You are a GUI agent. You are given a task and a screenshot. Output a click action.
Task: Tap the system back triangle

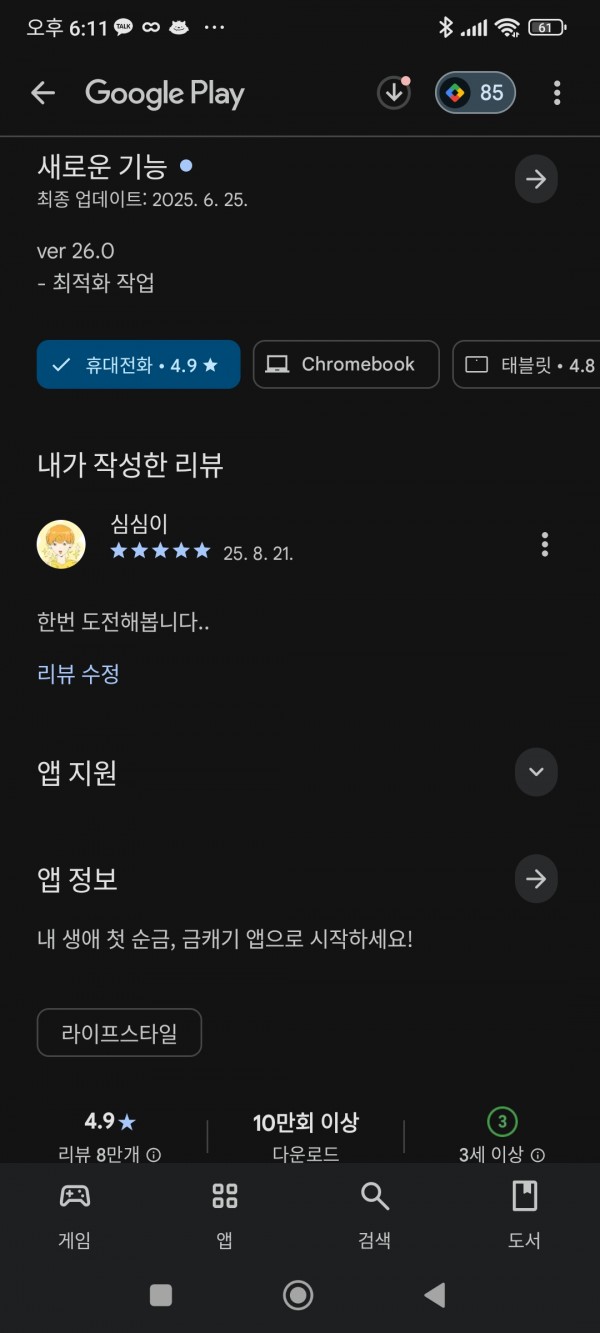tap(435, 1295)
